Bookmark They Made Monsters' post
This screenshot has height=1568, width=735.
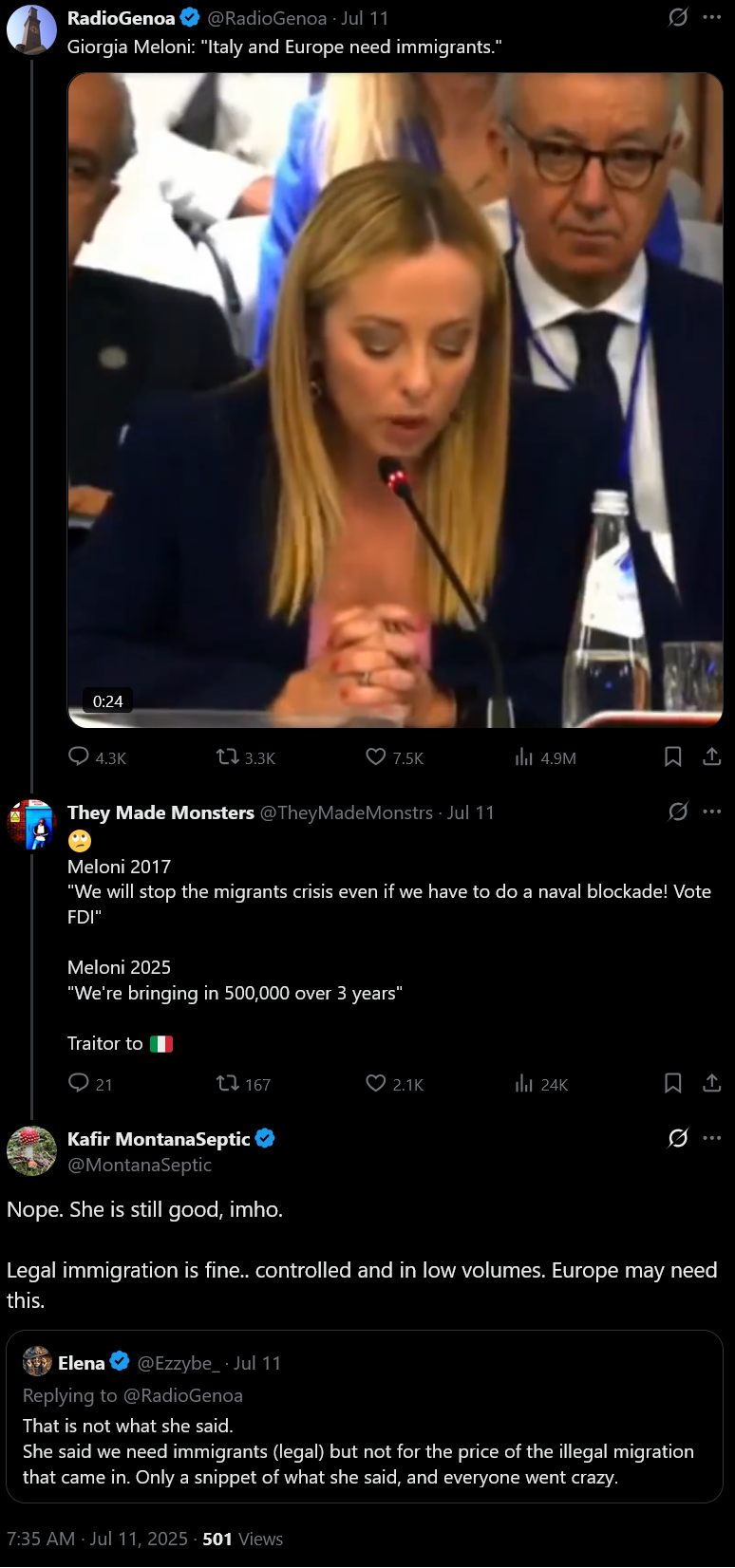(673, 1083)
